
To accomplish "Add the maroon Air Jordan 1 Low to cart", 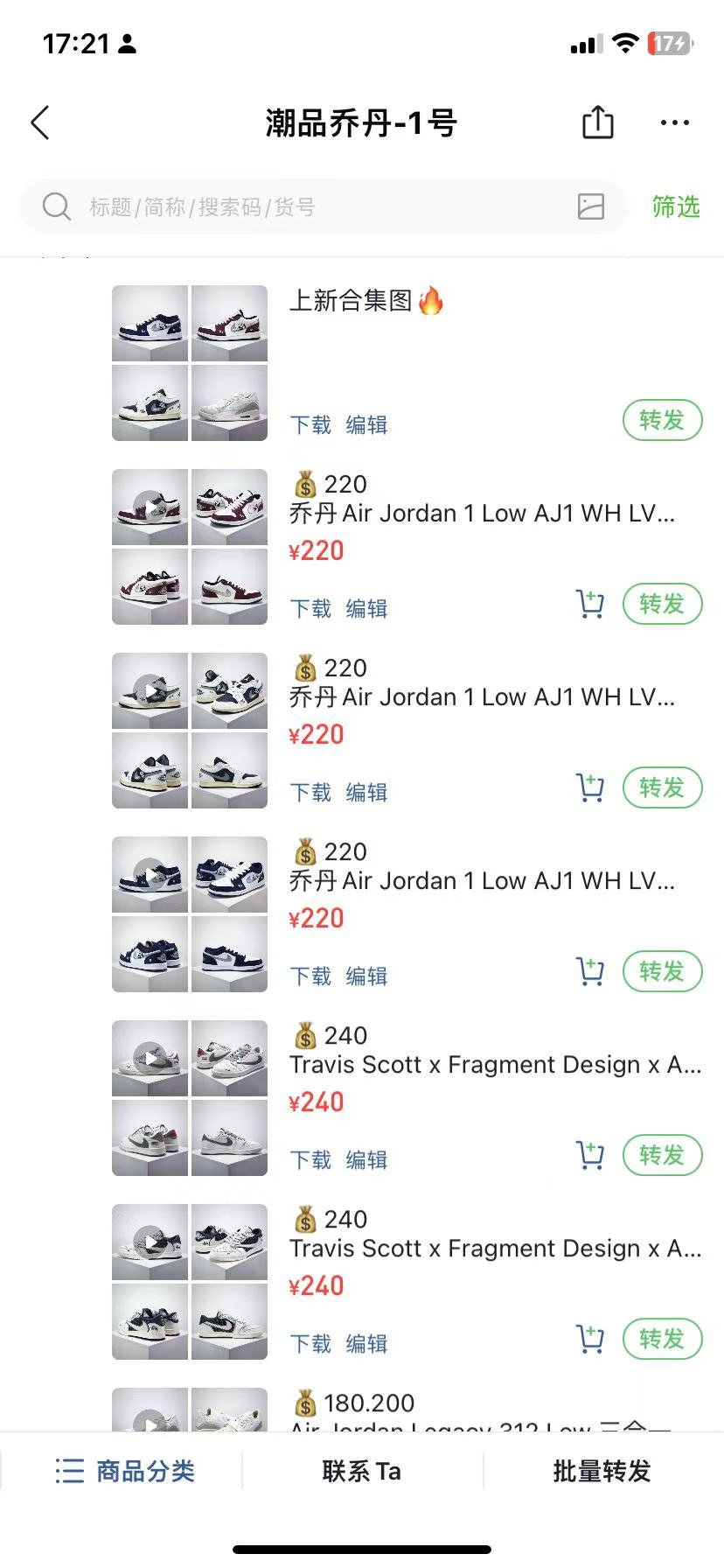I will [590, 605].
